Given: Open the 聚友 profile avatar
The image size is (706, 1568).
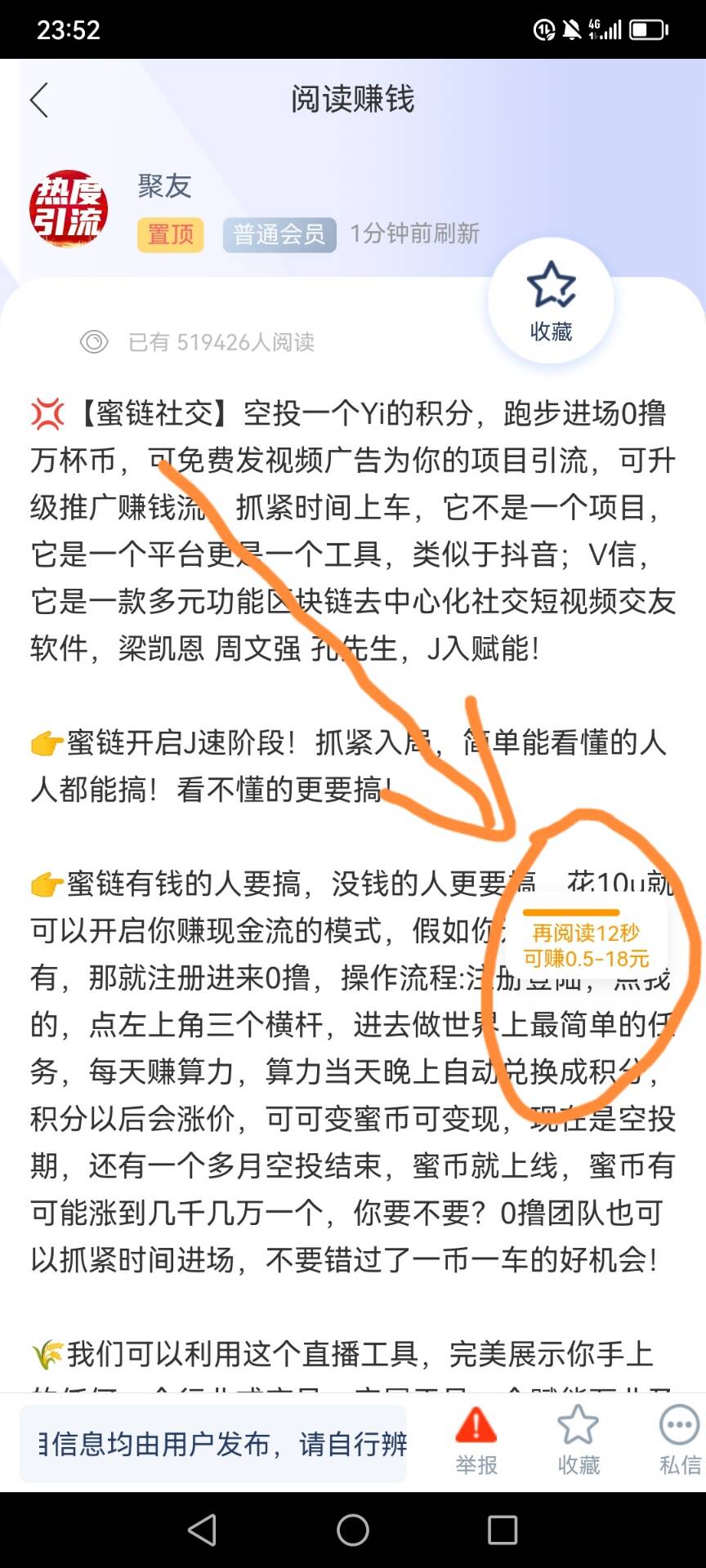Looking at the screenshot, I should pos(69,209).
